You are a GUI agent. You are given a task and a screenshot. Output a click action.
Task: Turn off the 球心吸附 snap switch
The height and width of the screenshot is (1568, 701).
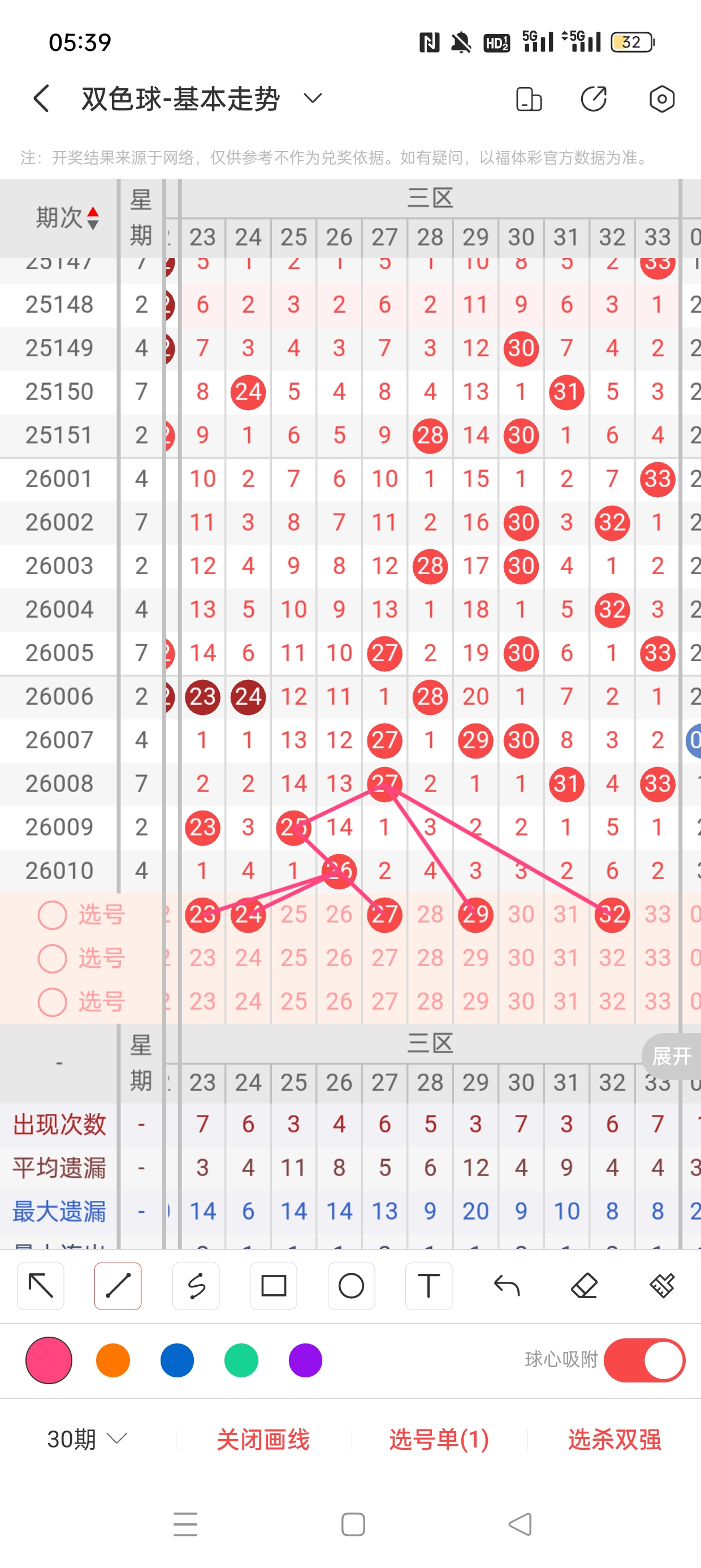coord(644,1360)
